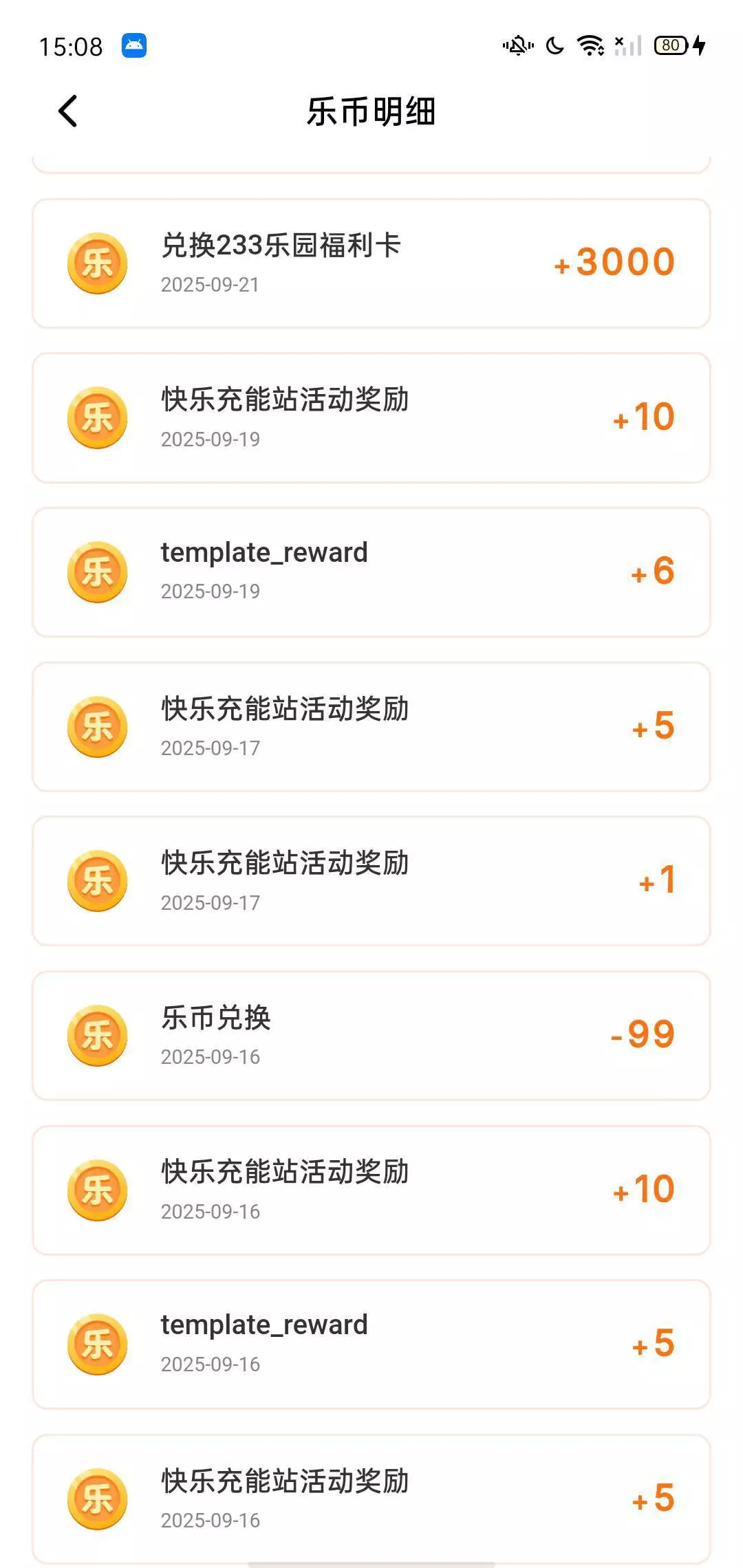The width and height of the screenshot is (743, 1568).
Task: Go back from the 乐币明细 page
Action: pyautogui.click(x=67, y=111)
